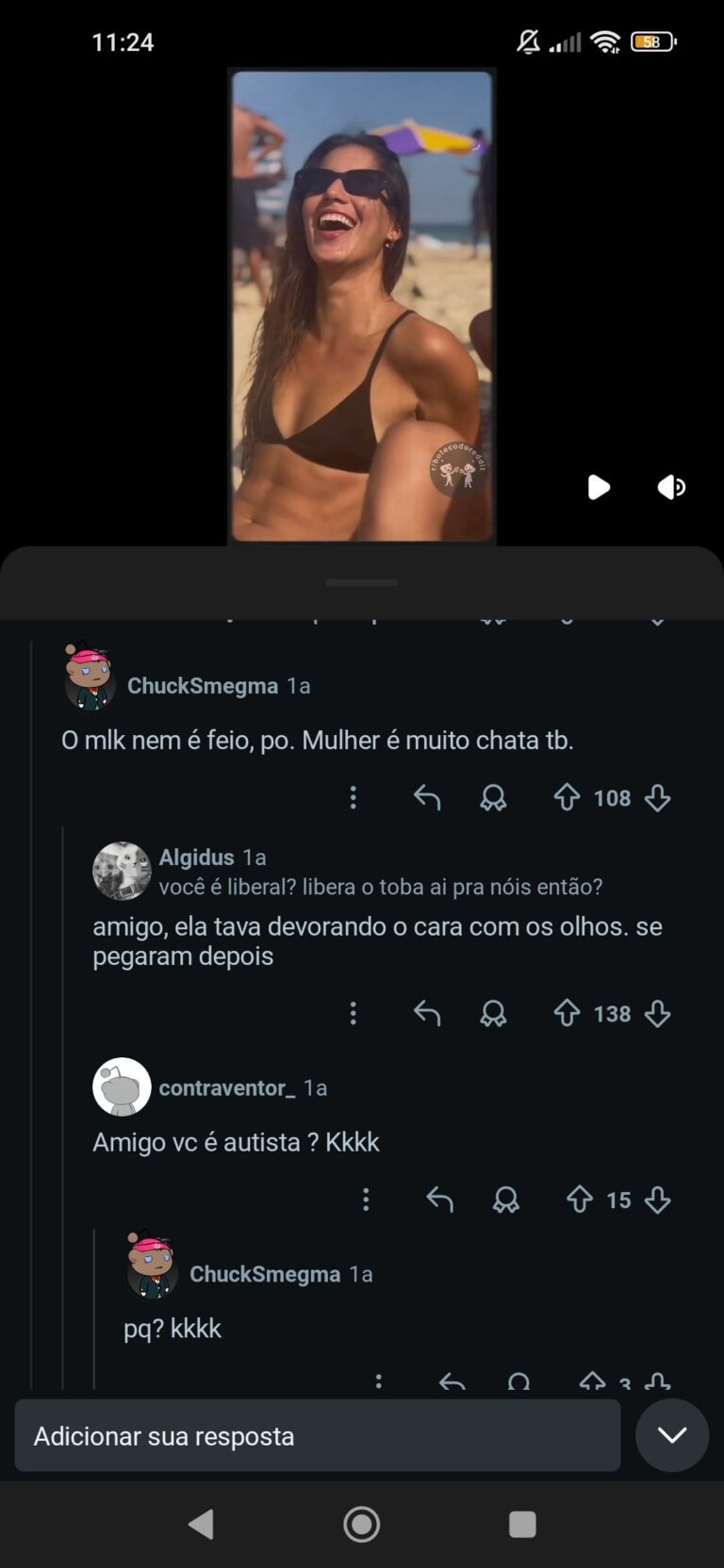Give an award to ChuckSmegma's 108-vote comment
The image size is (724, 1568).
(x=493, y=798)
